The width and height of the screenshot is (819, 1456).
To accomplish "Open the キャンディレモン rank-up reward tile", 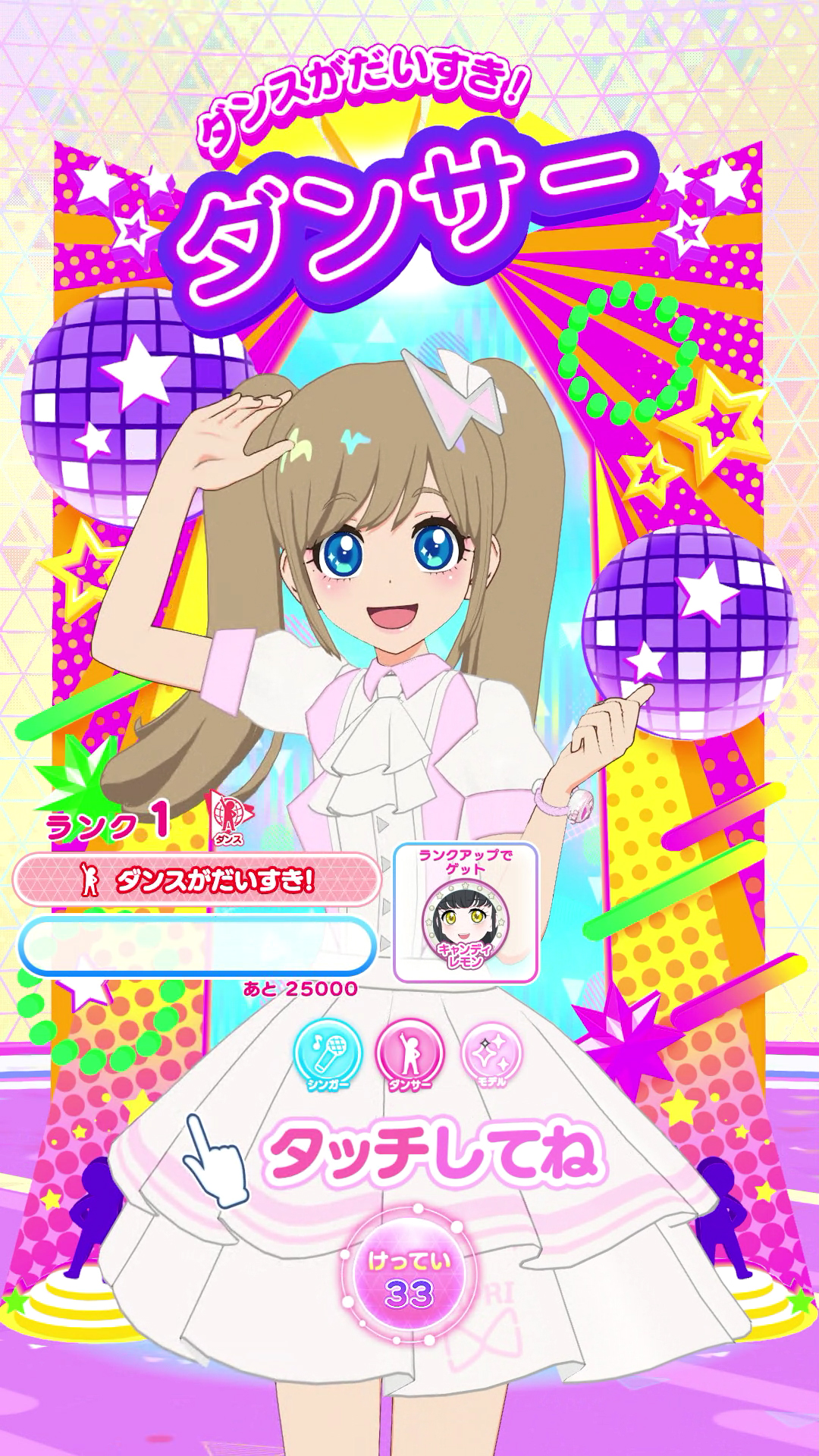I will (x=466, y=912).
